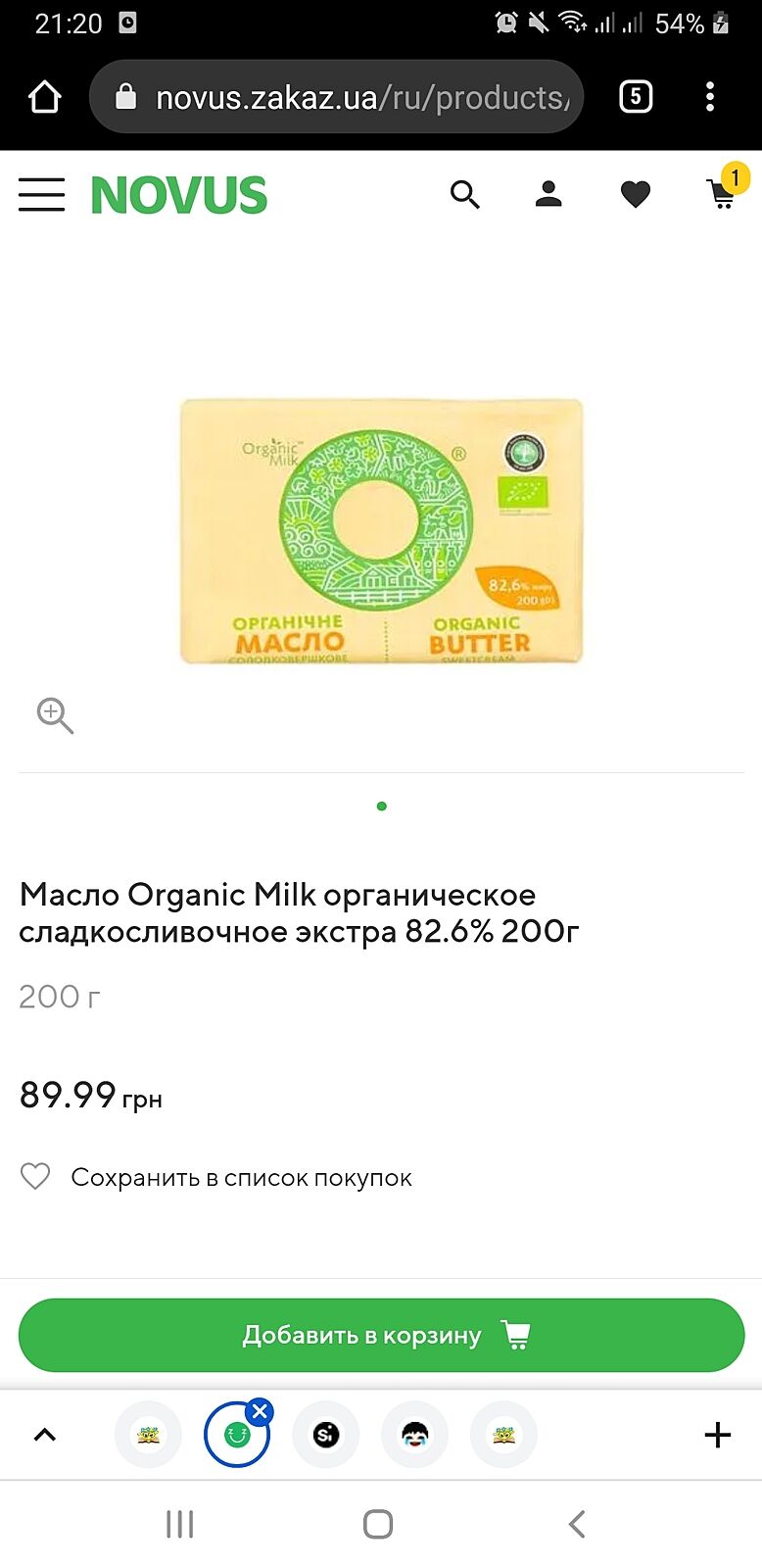Open the user account profile
This screenshot has height=1568, width=762.
click(x=548, y=194)
